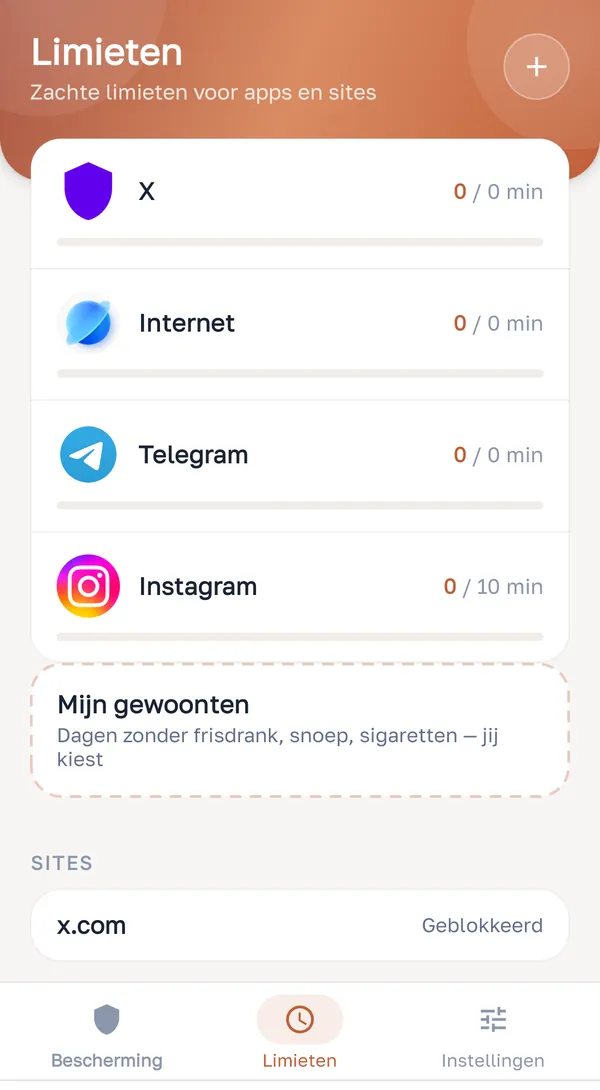600x1090 pixels.
Task: Edit the Instagram 10 min limit
Action: coord(300,596)
